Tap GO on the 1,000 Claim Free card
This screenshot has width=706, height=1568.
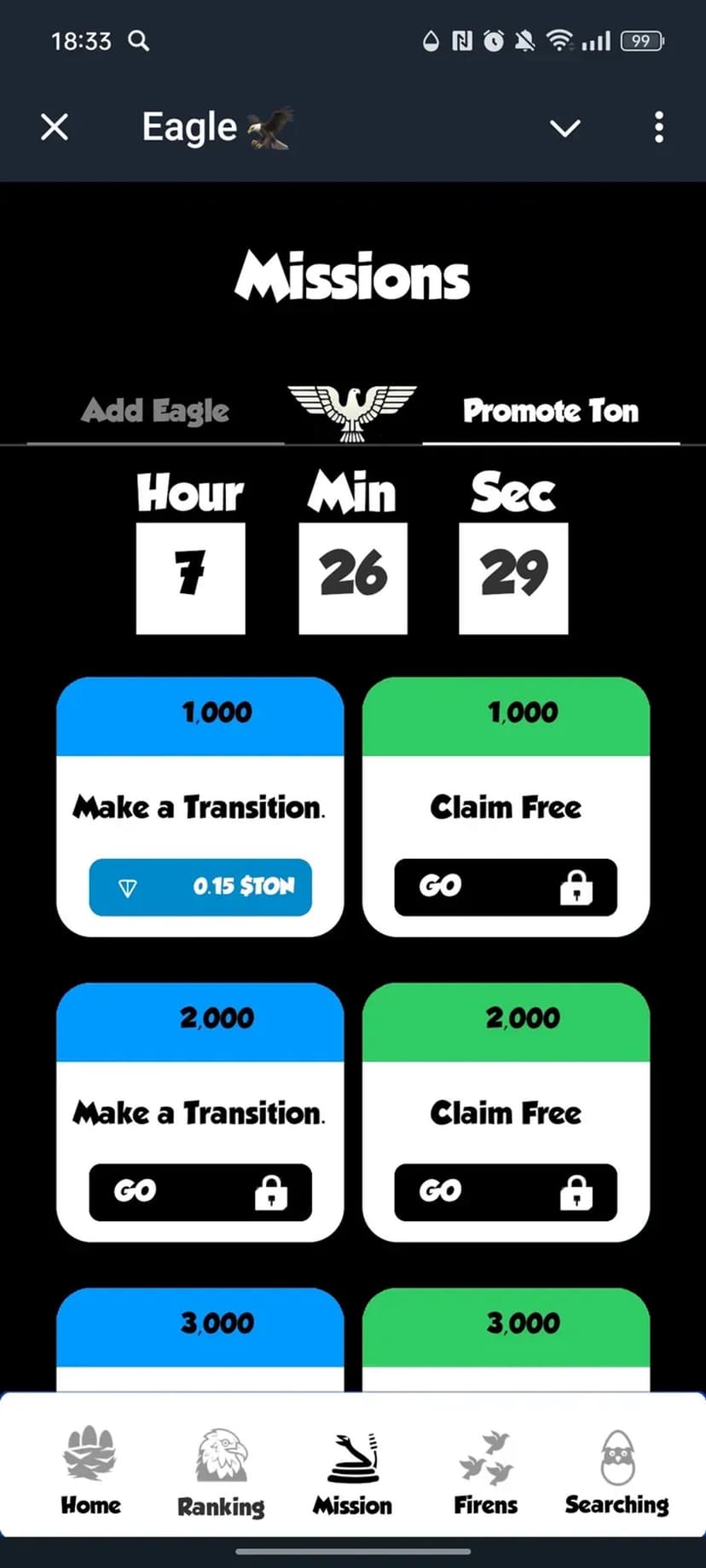pyautogui.click(x=505, y=887)
